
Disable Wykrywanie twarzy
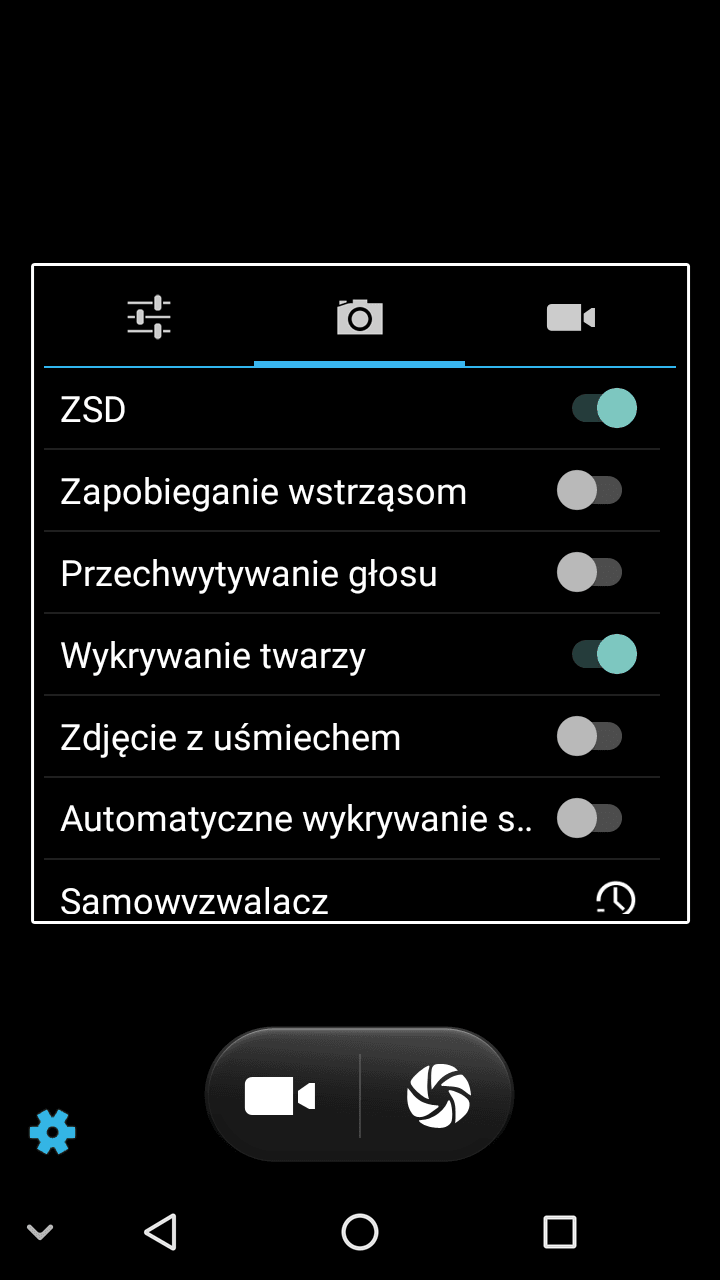[604, 654]
